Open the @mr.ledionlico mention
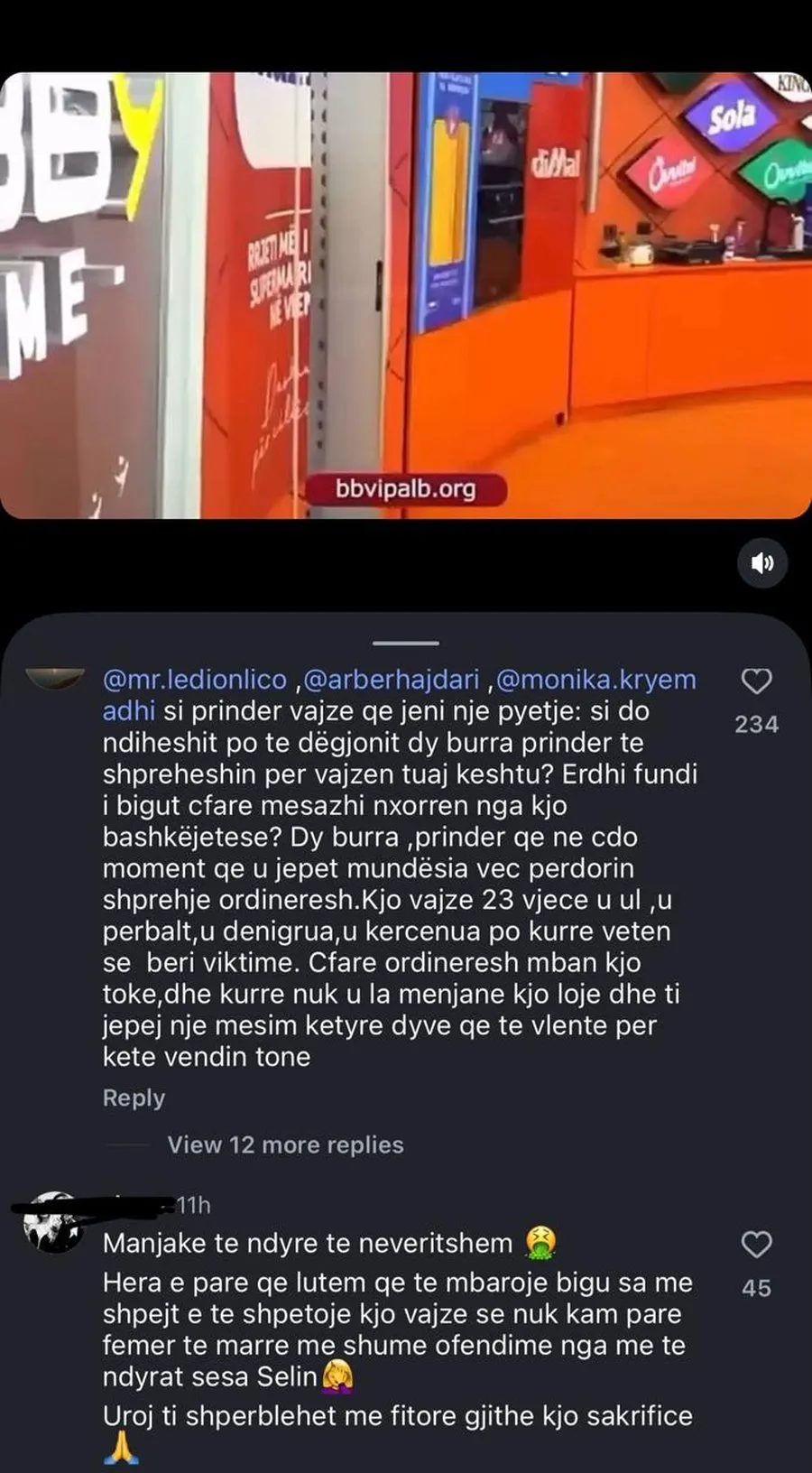 (195, 680)
